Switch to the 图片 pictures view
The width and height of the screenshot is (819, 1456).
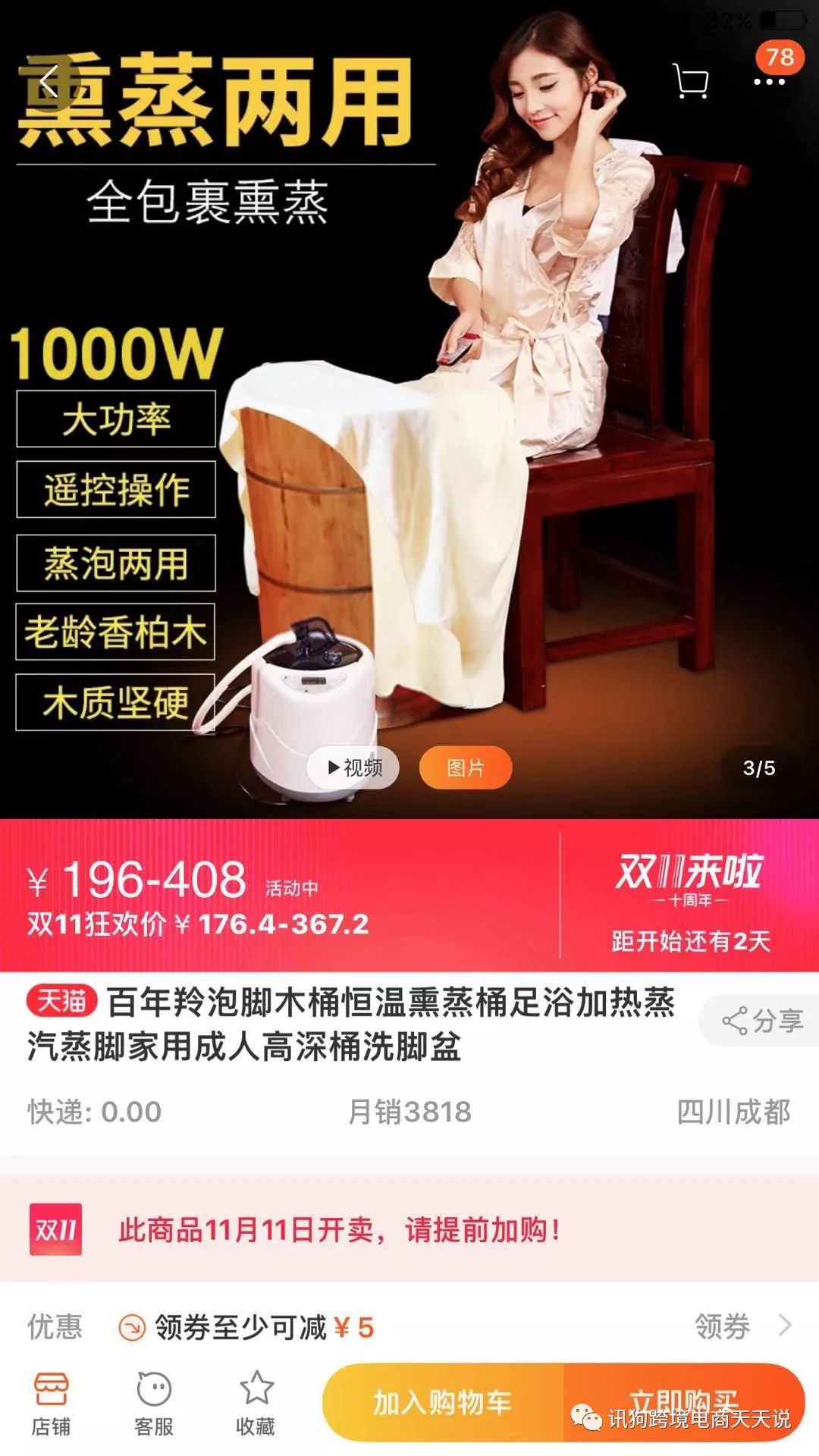click(x=465, y=767)
